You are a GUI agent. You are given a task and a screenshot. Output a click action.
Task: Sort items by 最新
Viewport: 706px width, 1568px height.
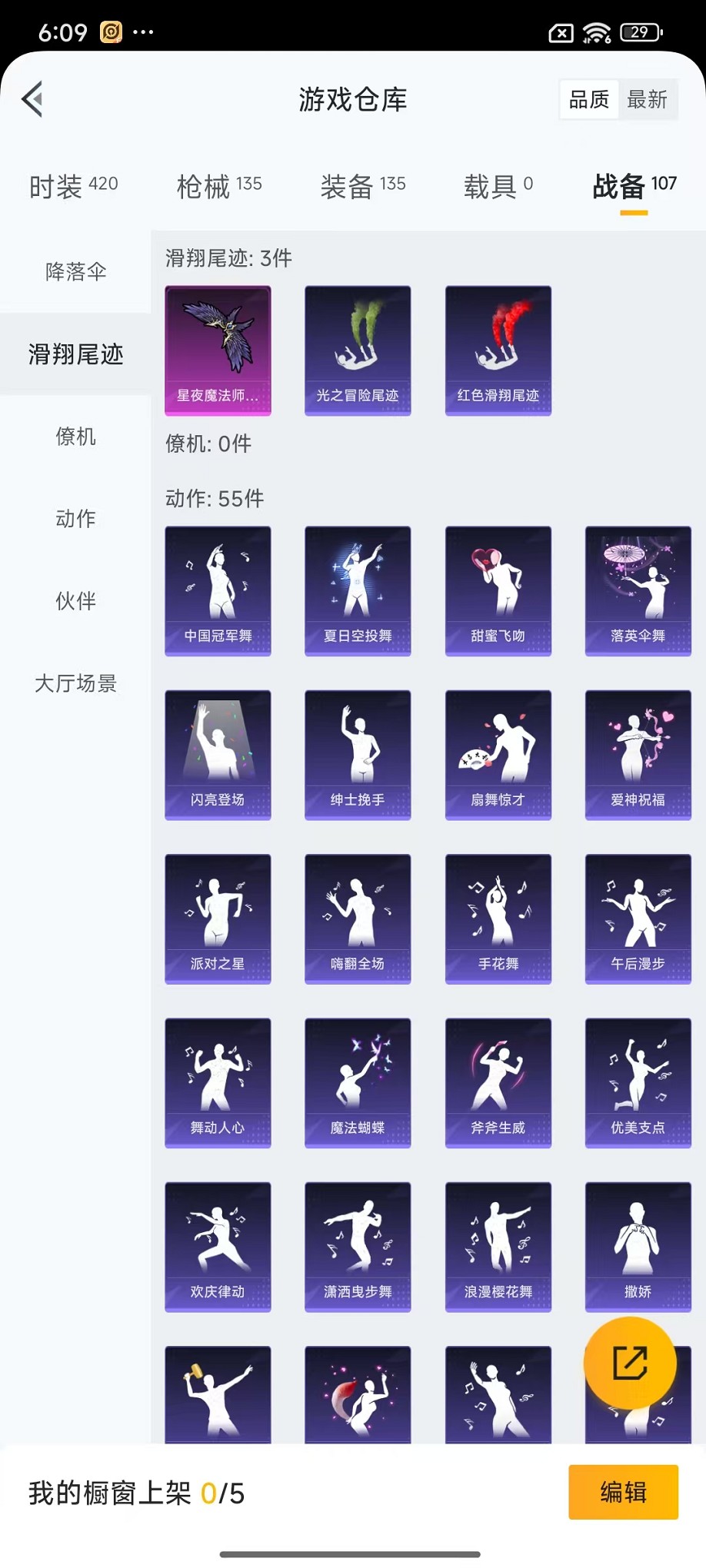pos(647,99)
